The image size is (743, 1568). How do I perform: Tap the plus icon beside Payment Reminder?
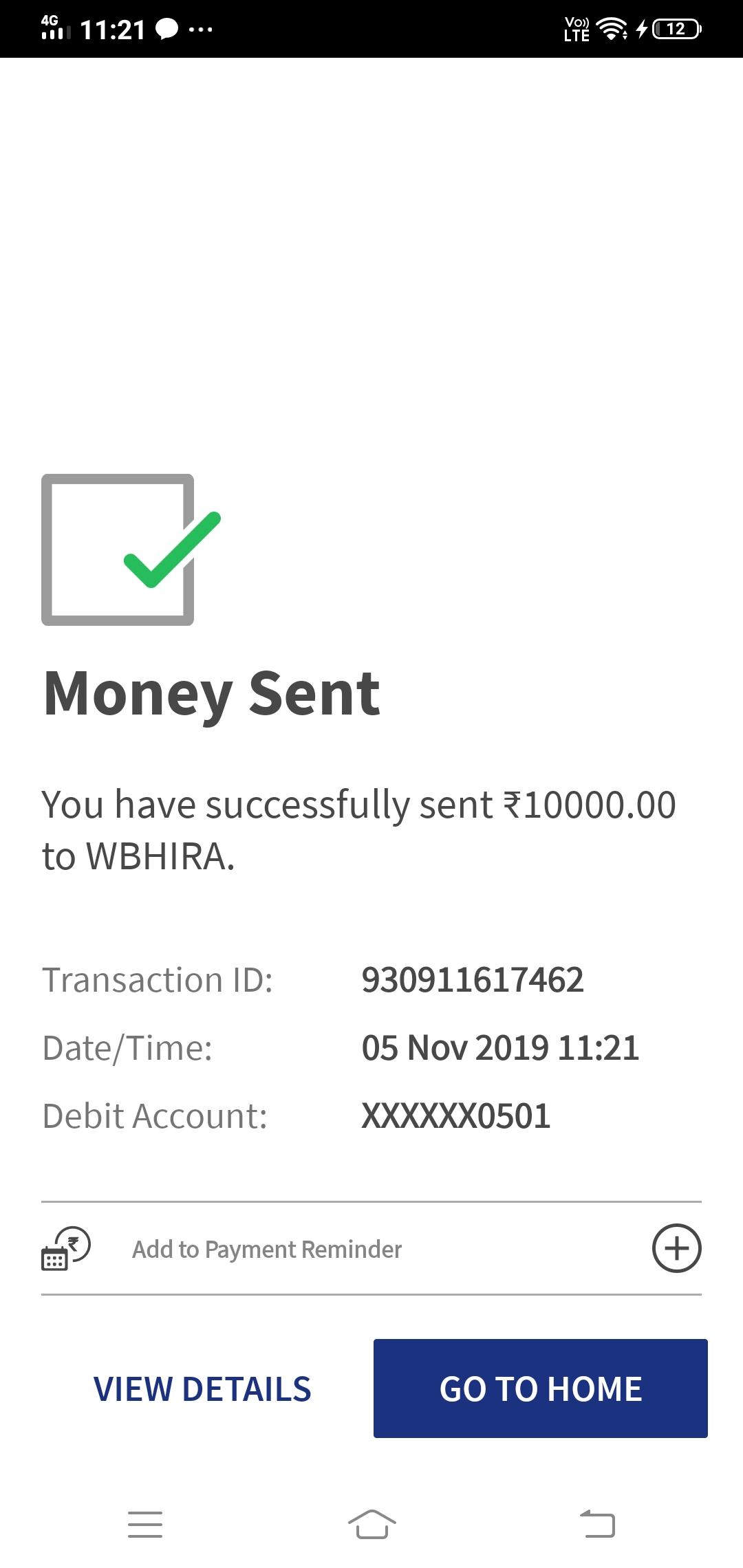coord(676,1248)
